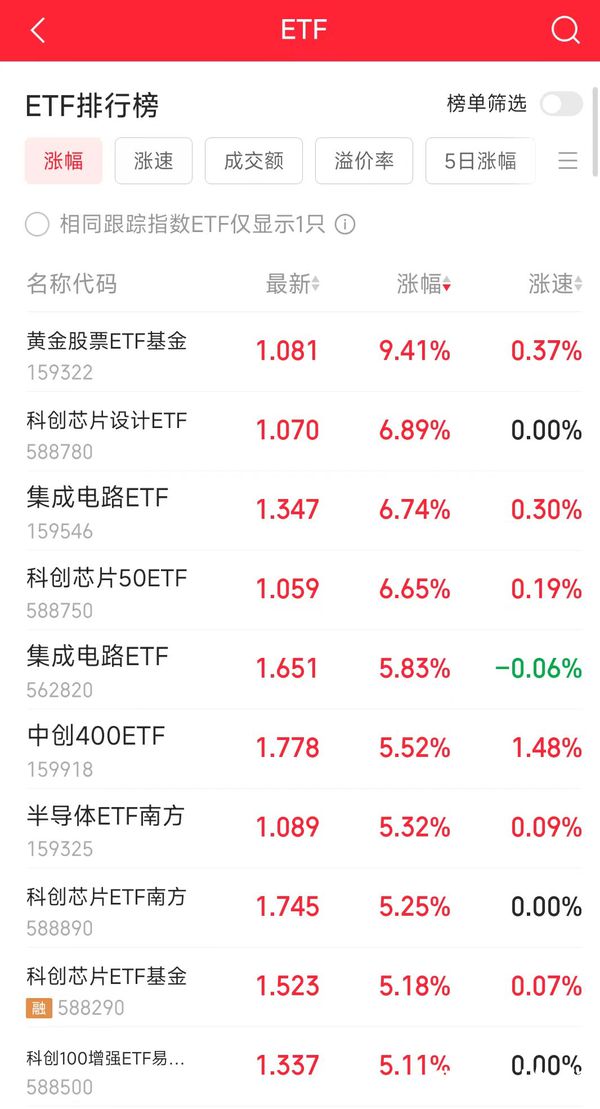Switch to the 成交额 ranking chip
Viewport: 600px width, 1109px height.
[254, 161]
